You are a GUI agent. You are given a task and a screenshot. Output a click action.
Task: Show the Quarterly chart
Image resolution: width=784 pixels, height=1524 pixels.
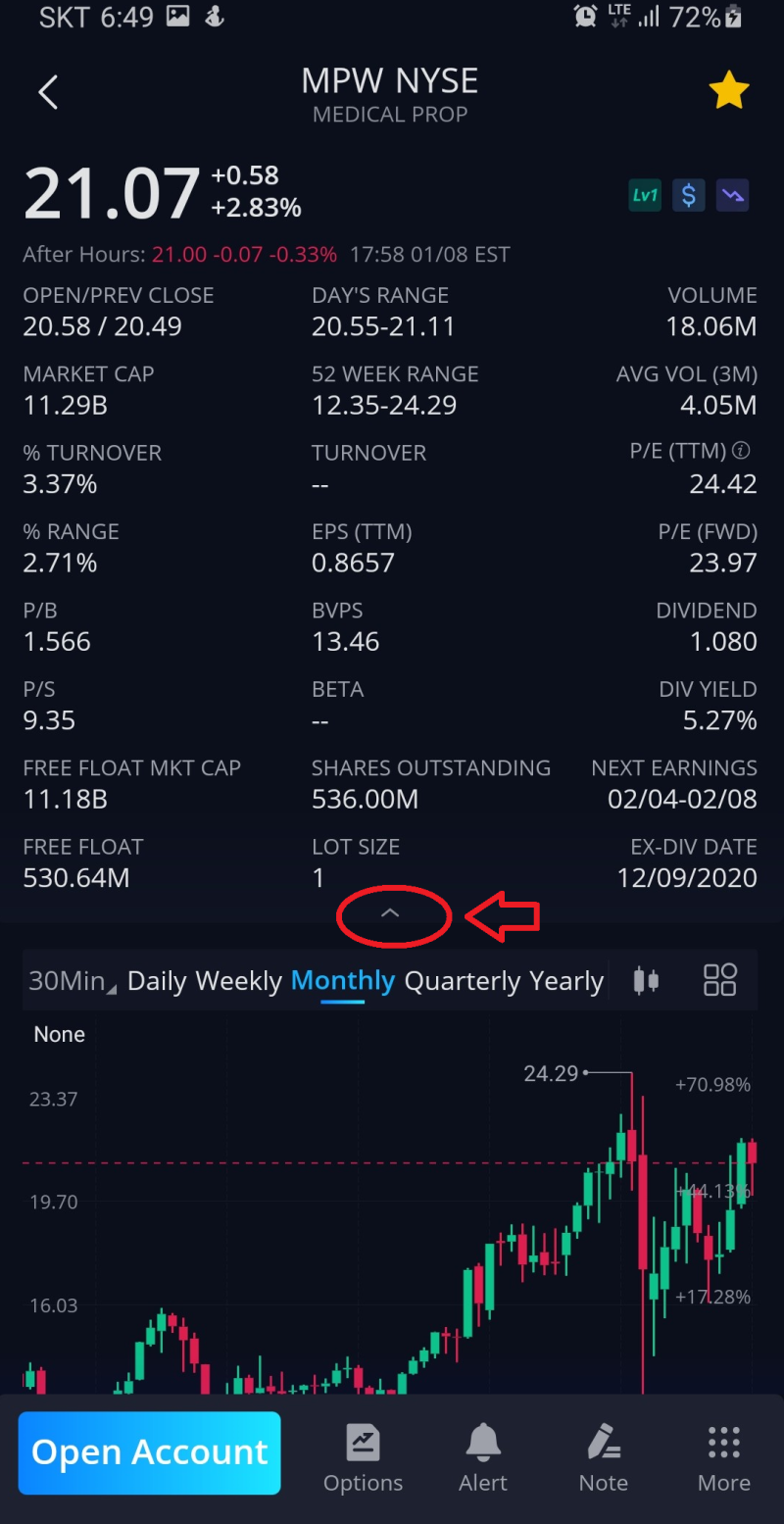[x=464, y=981]
